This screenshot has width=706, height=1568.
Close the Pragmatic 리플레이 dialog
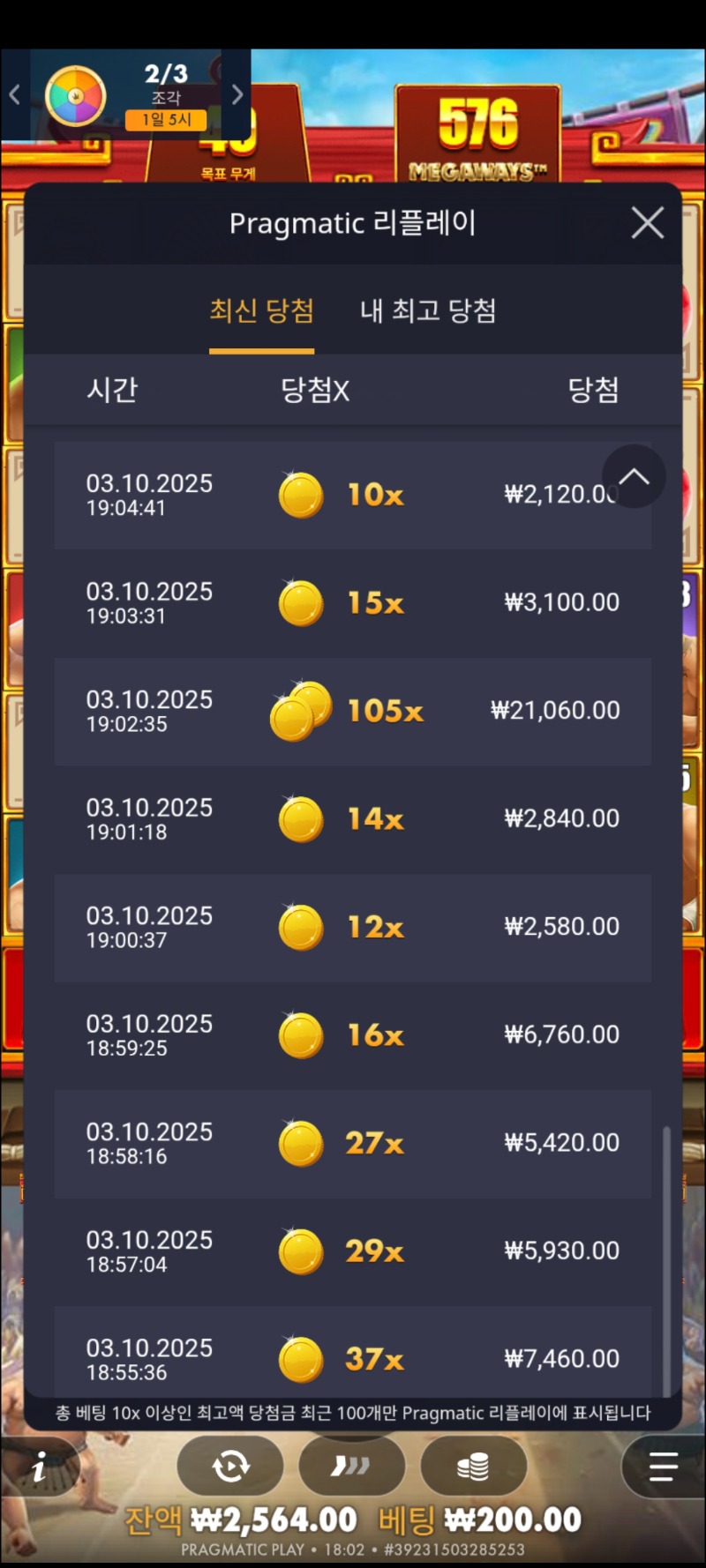point(648,223)
